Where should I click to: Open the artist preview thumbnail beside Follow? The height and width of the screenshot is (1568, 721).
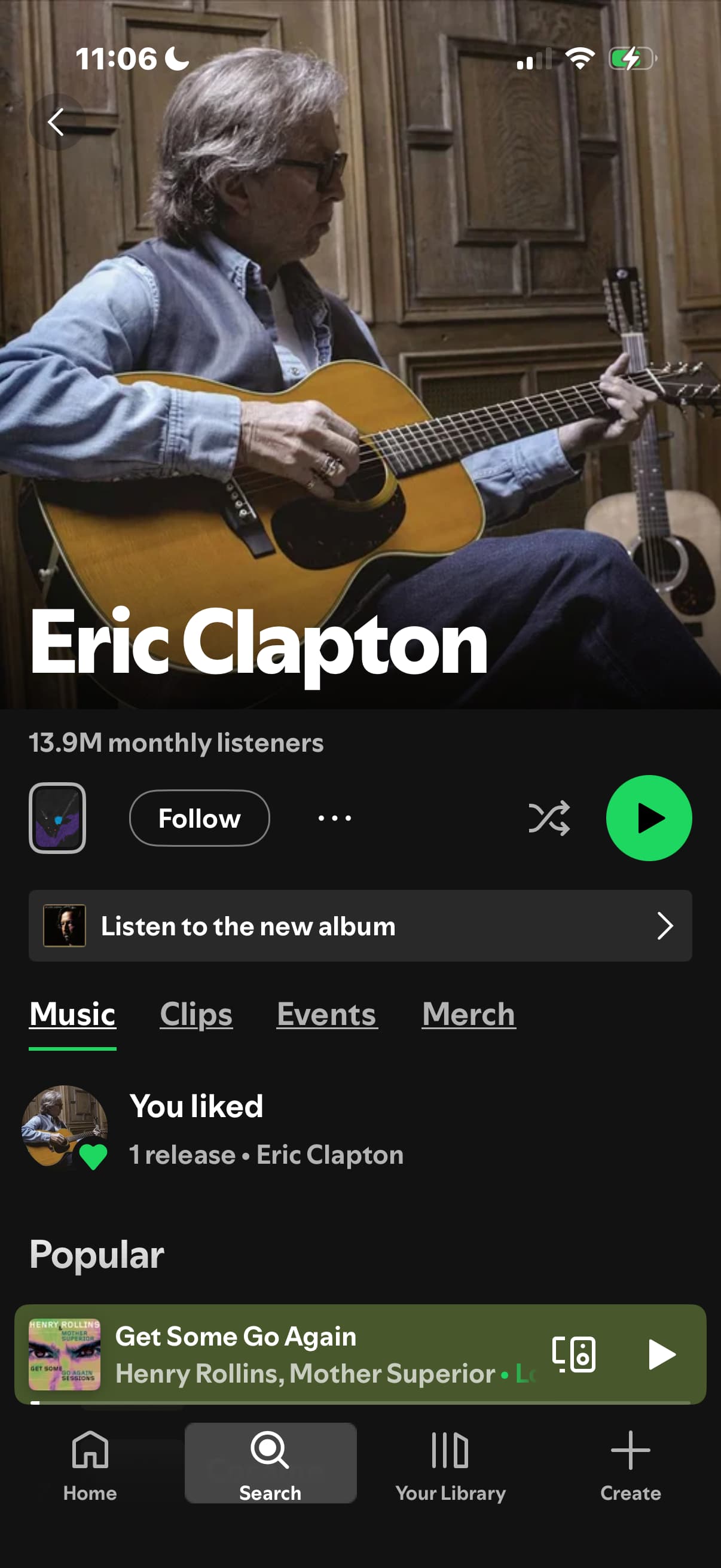[x=57, y=818]
